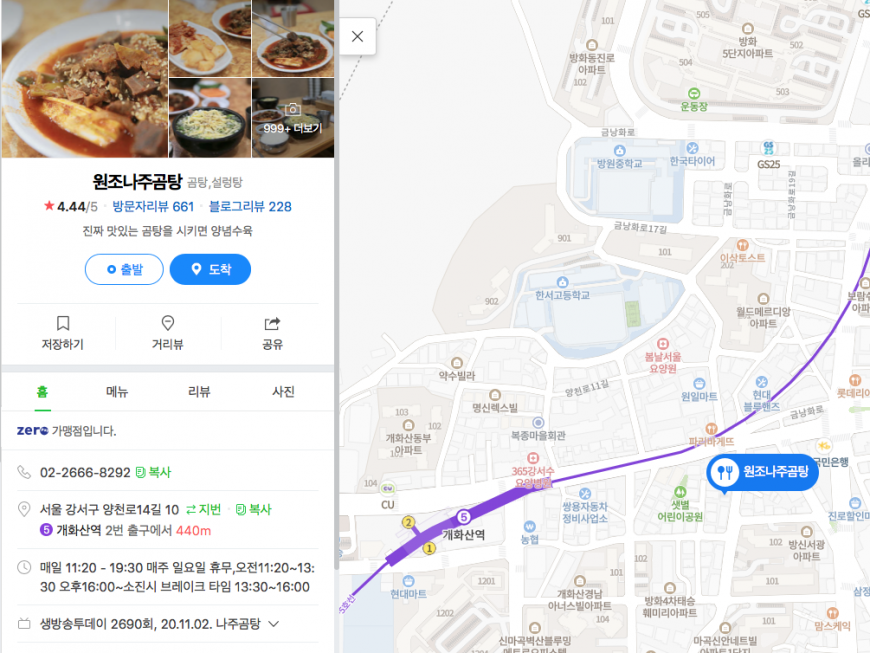
Task: Open street view via 거리뷰
Action: 167,333
